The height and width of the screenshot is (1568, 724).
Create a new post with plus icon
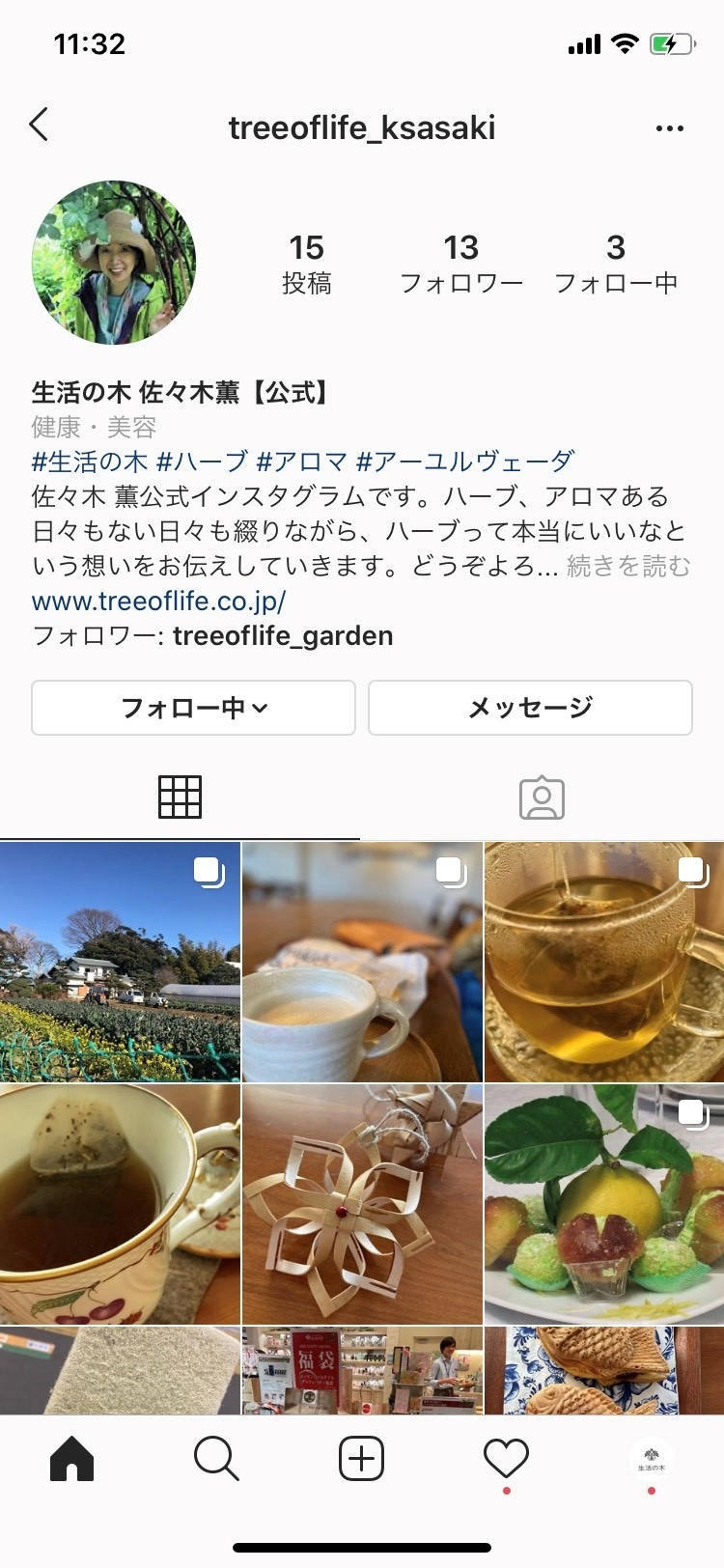coord(362,1458)
